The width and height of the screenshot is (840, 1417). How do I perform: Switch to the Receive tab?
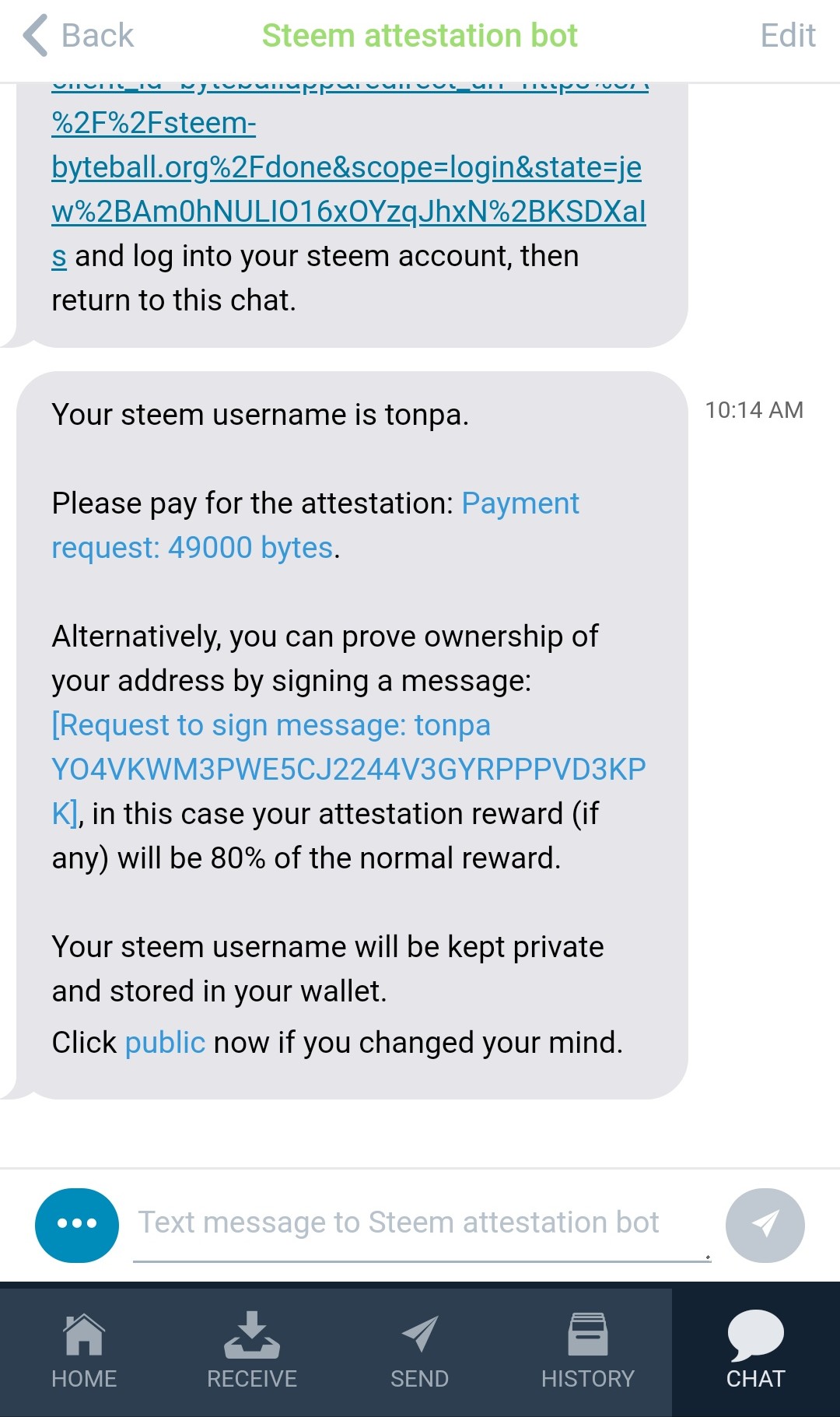tap(252, 1351)
